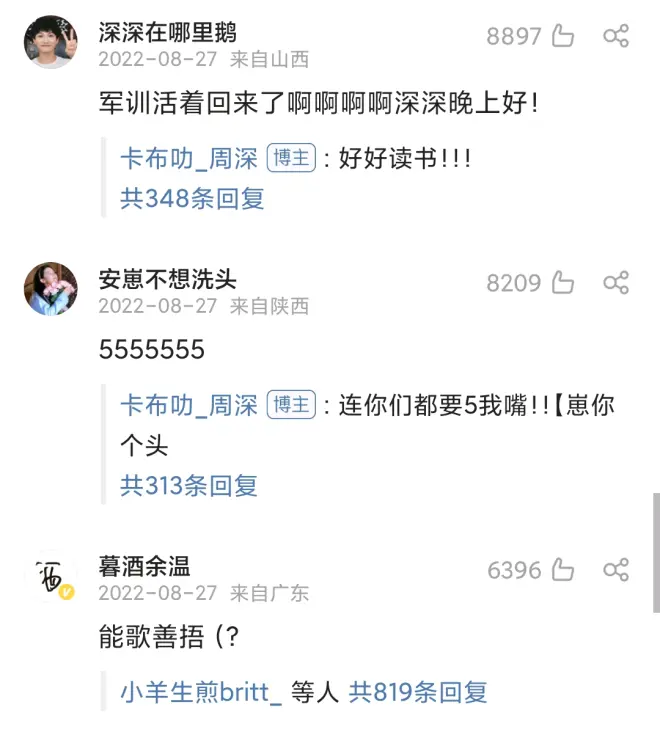Share the comment by 深深在哪里鹅
660x735 pixels.
point(616,37)
